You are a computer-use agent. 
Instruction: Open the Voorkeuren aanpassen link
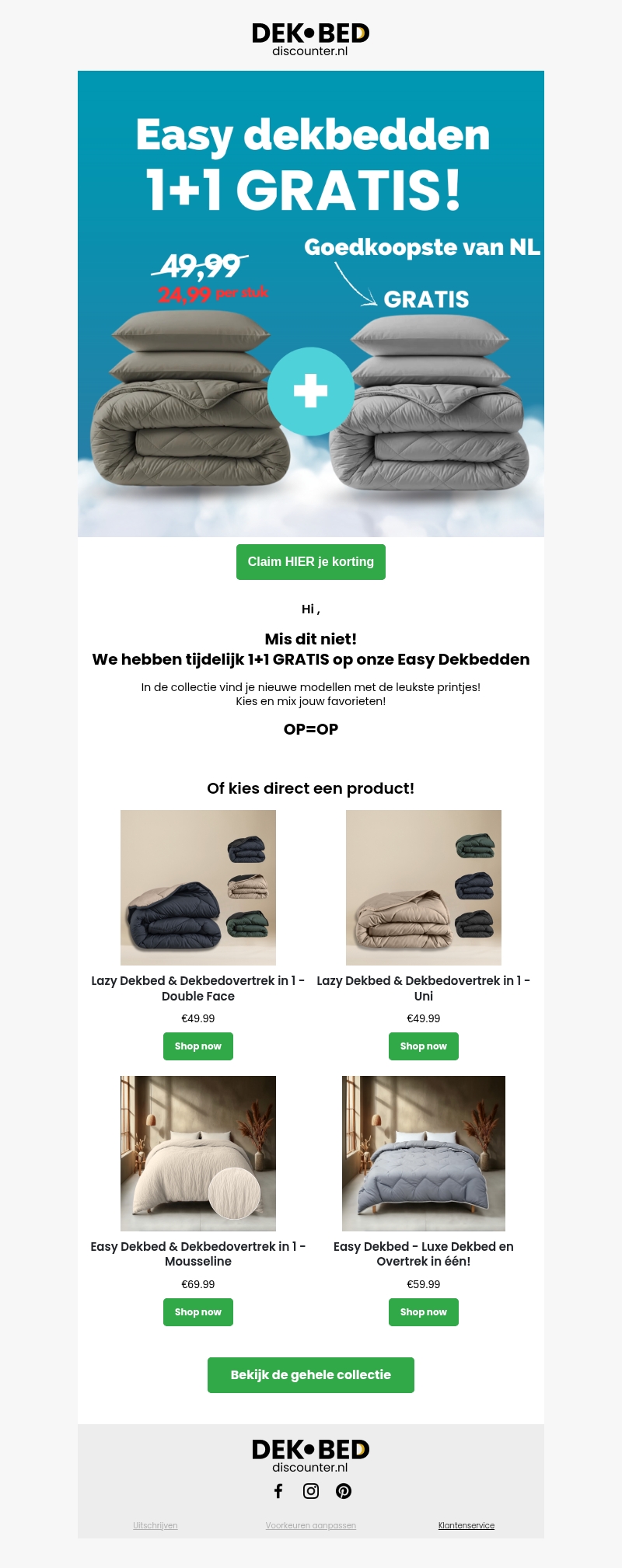click(x=311, y=1525)
